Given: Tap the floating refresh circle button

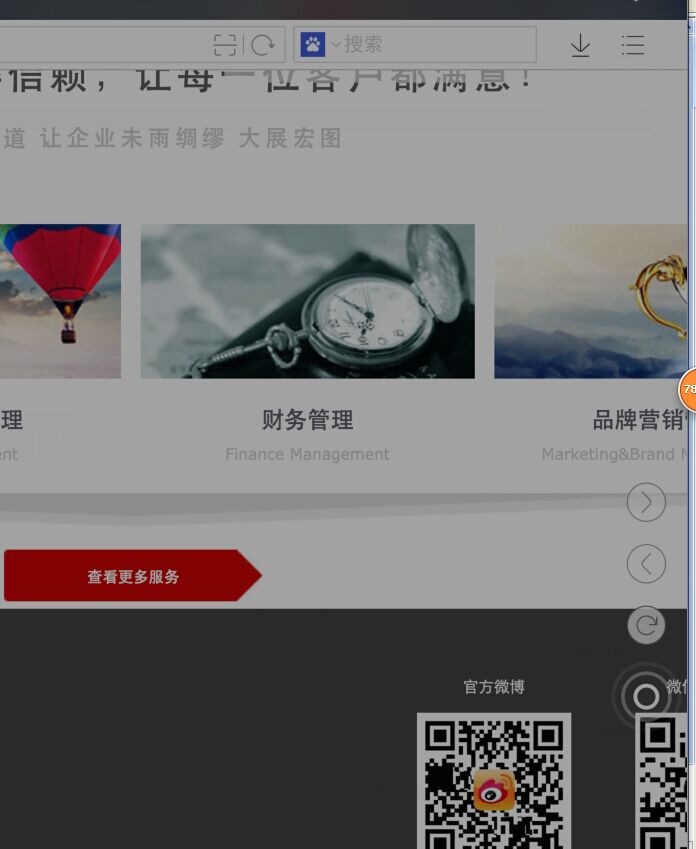Looking at the screenshot, I should [x=646, y=626].
